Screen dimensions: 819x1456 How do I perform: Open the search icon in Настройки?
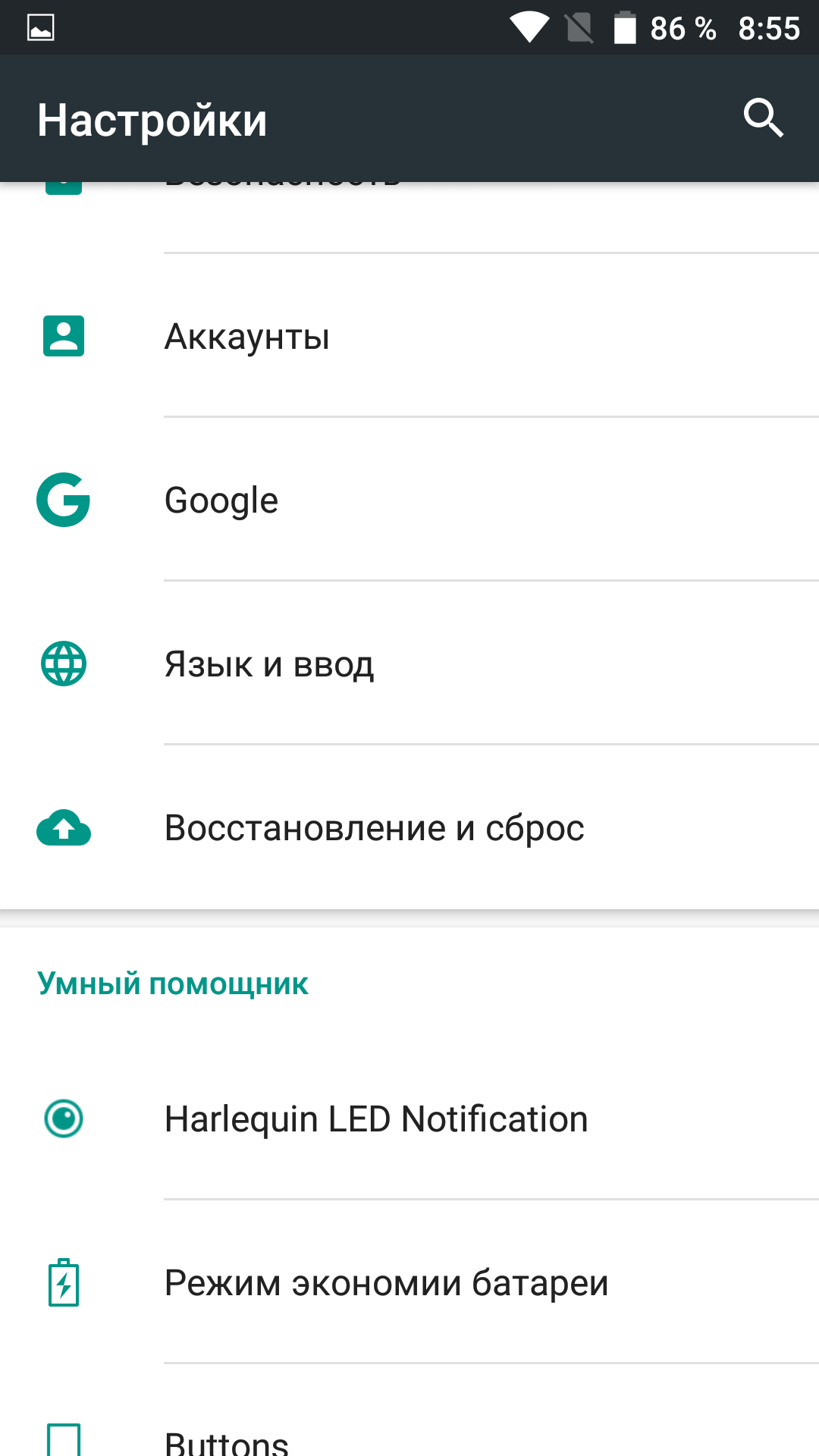(763, 118)
